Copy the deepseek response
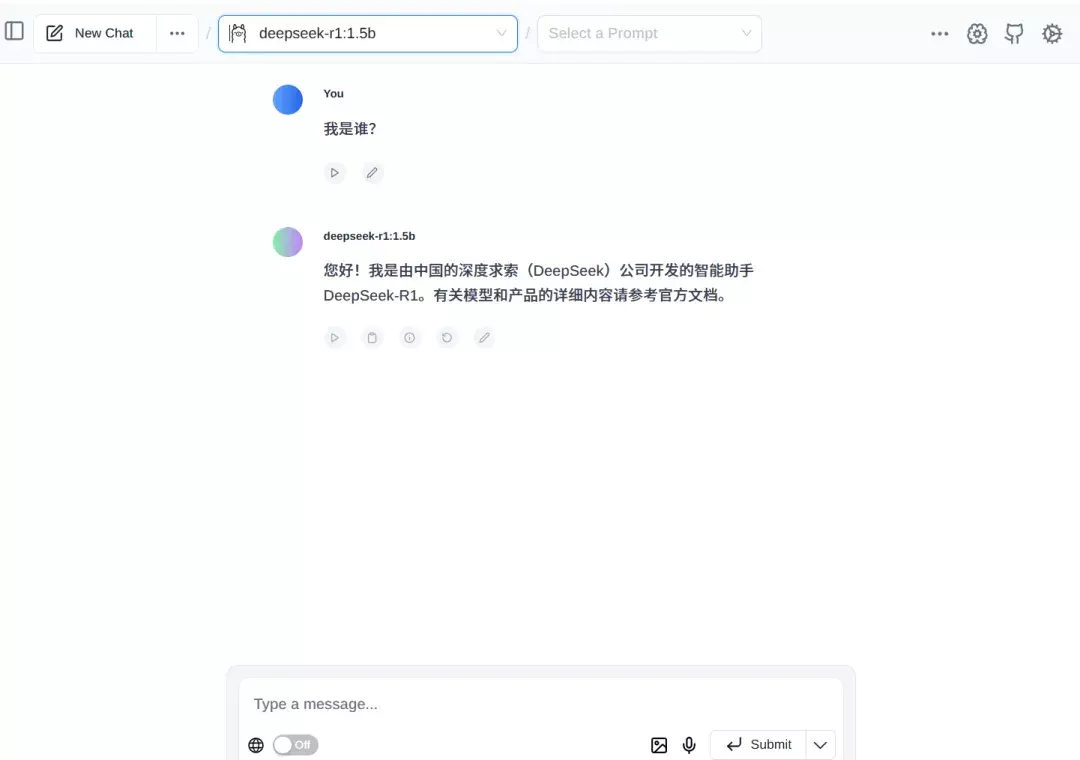Screen dimensions: 1080x760 tap(372, 338)
